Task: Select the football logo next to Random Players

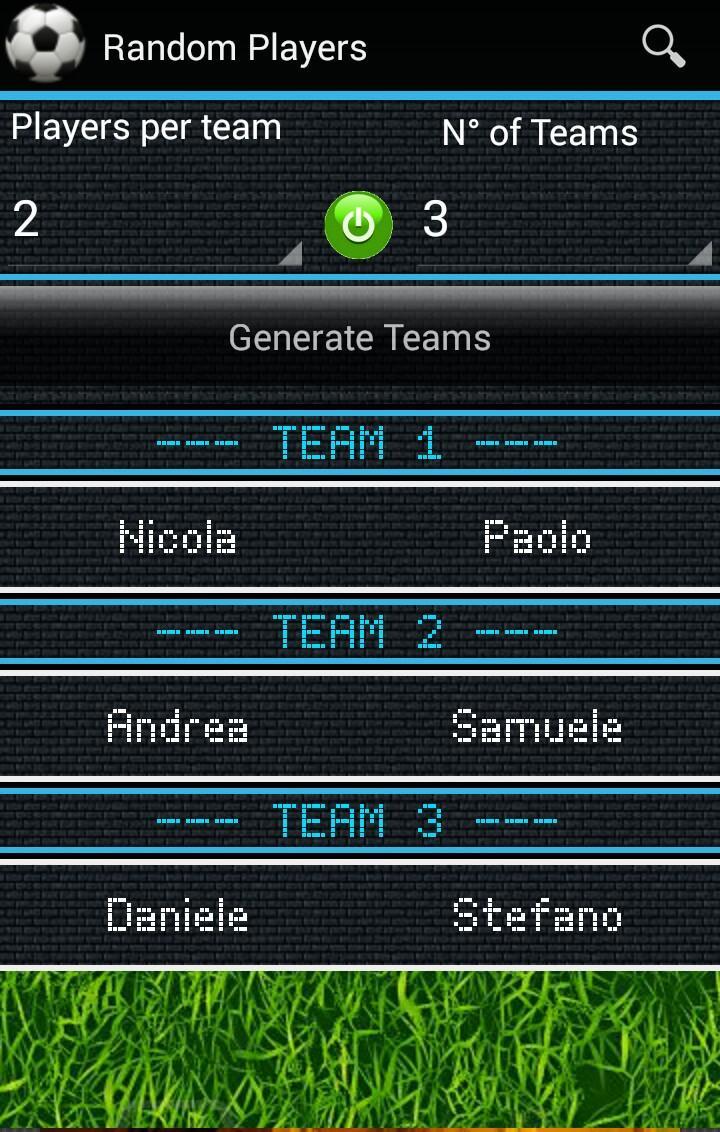Action: (46, 44)
